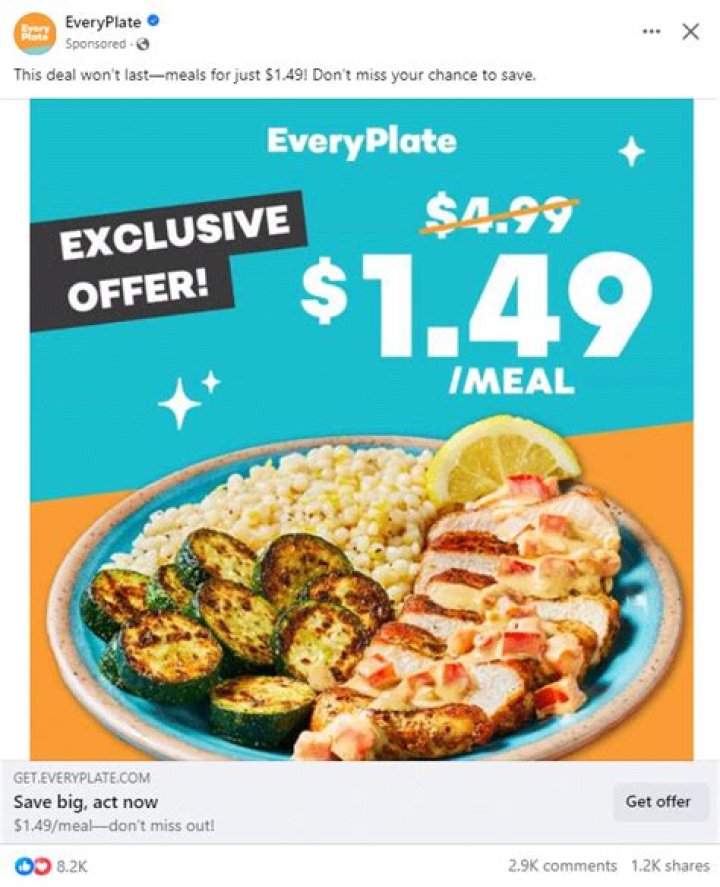Open the EveryPlate $1.49 meal ad image

361,430
